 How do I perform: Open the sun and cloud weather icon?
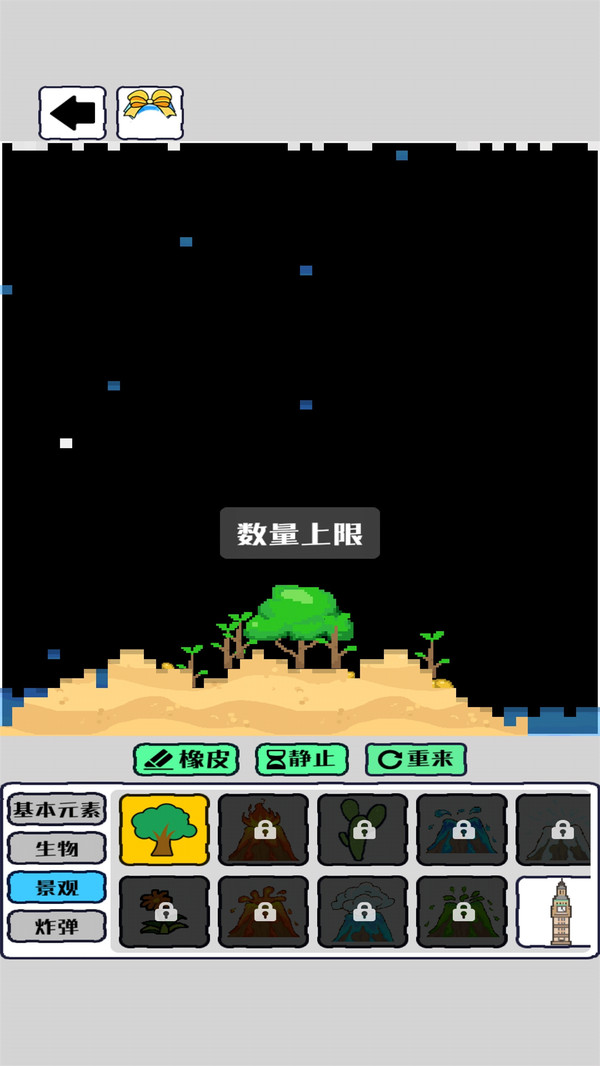[150, 113]
